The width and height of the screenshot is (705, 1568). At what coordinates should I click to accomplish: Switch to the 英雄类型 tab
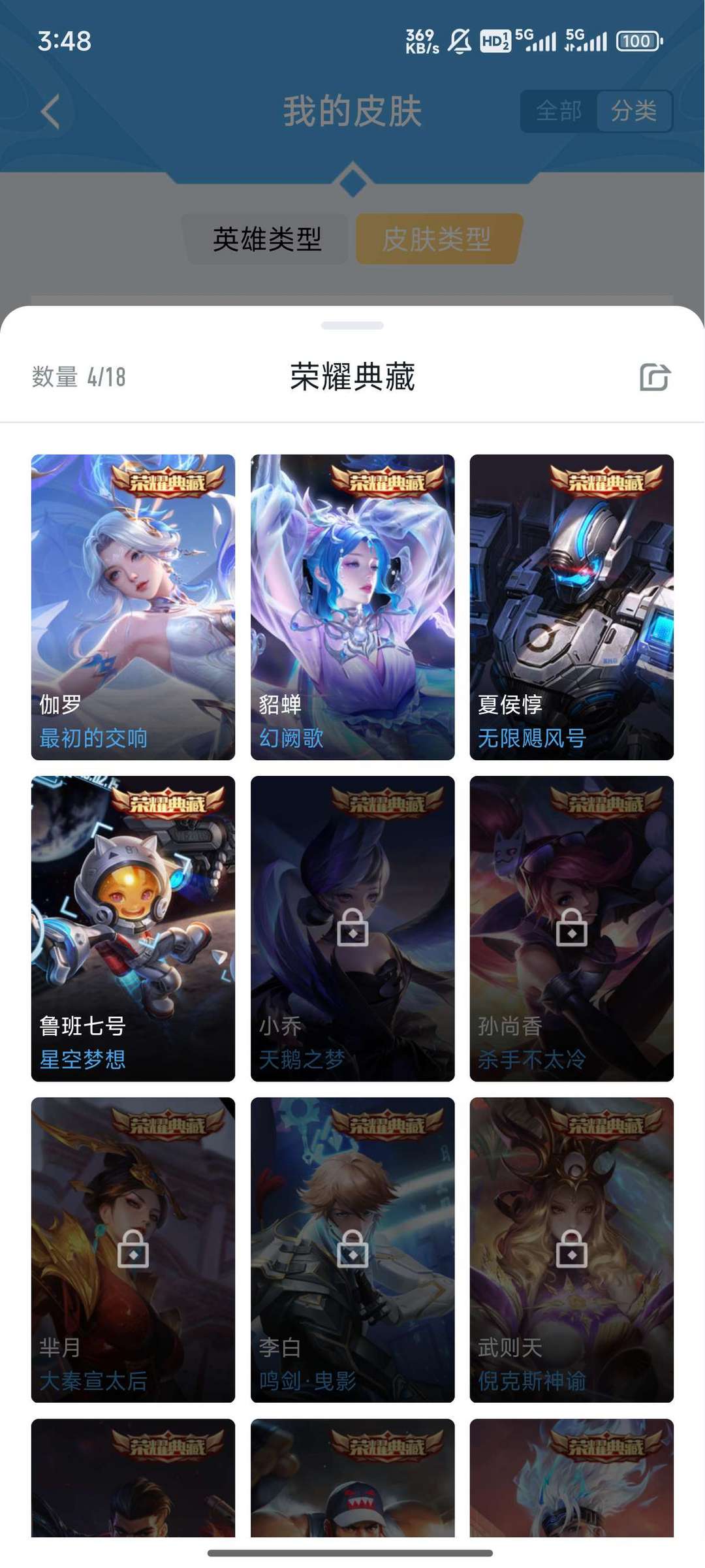[267, 239]
